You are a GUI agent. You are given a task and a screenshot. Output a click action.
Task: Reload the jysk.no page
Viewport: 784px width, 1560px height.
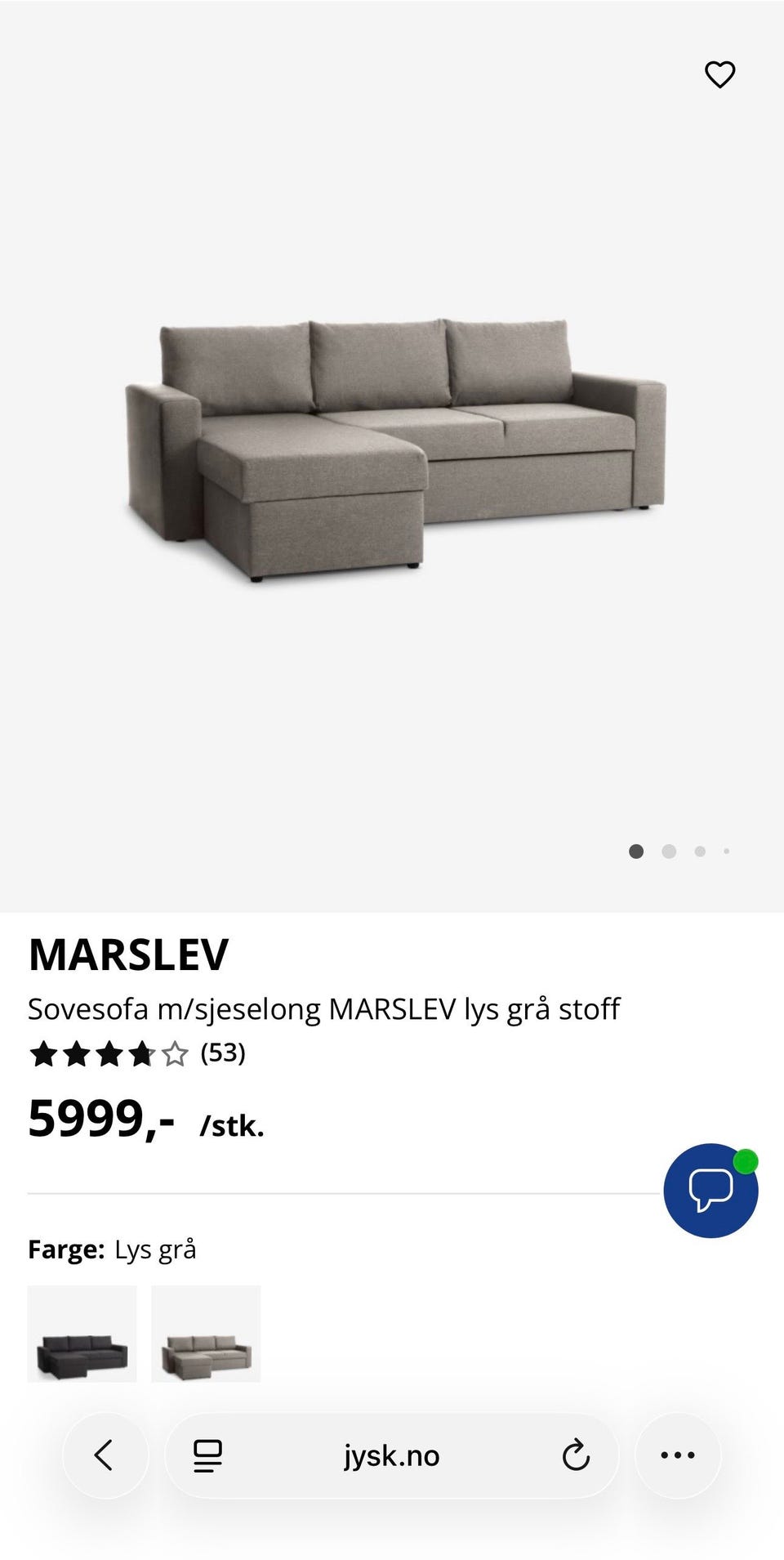tap(576, 1455)
